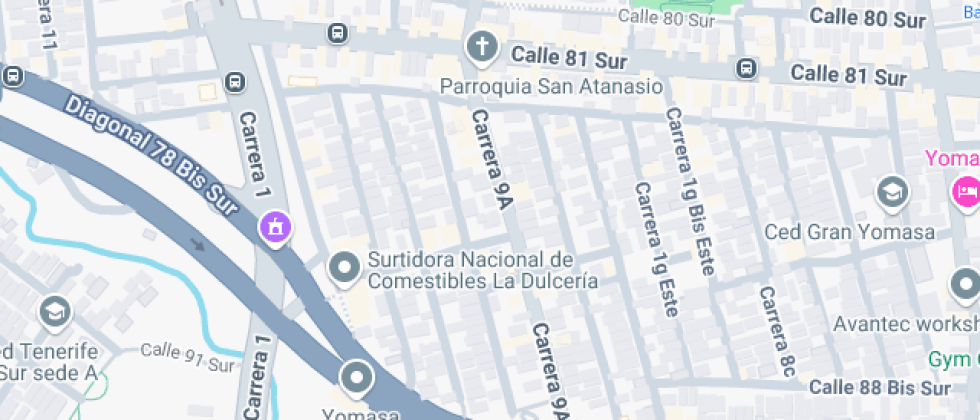This screenshot has height=420, width=980.
Task: Tap the Ced Gran Yomasa school marker
Action: pos(892,193)
